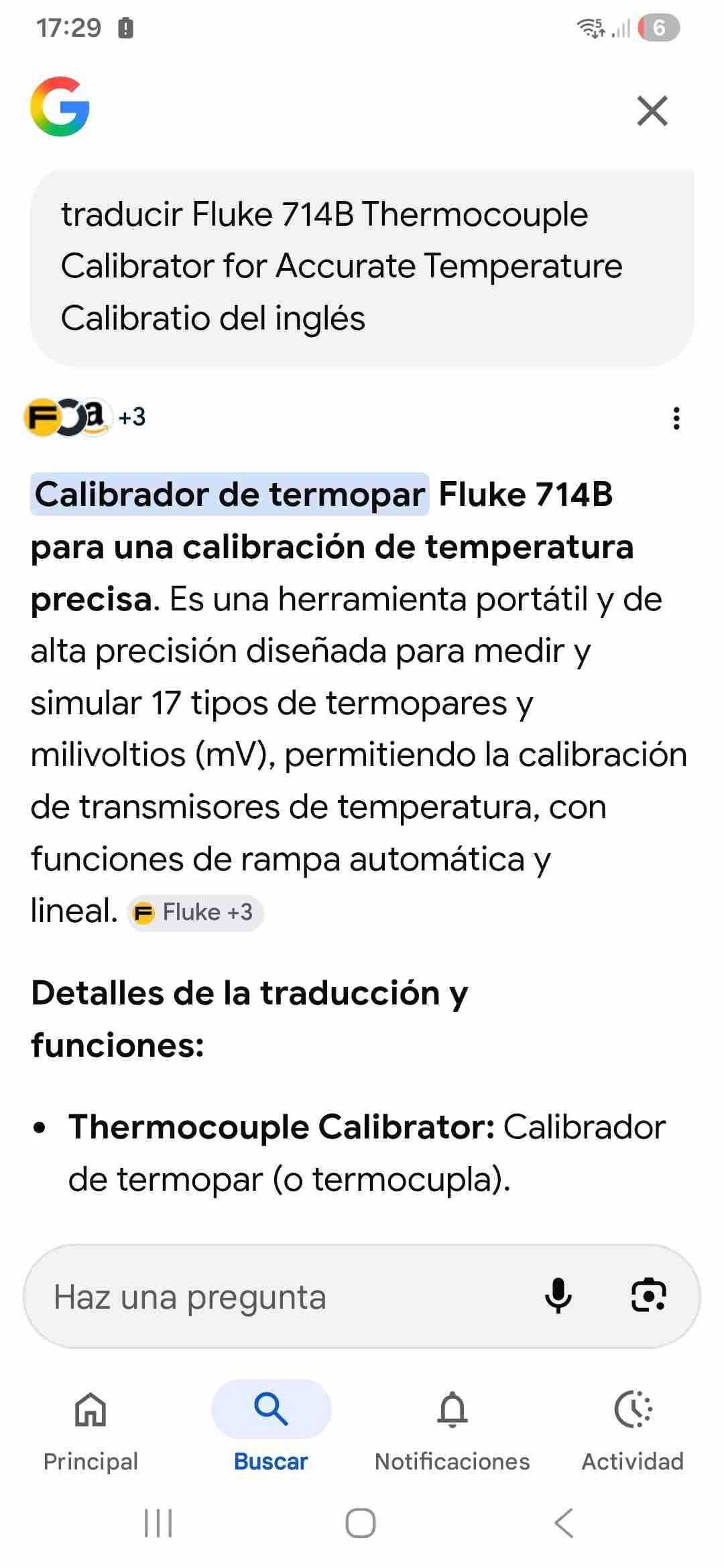
Task: Tap the microphone for voice input
Action: [x=558, y=1295]
